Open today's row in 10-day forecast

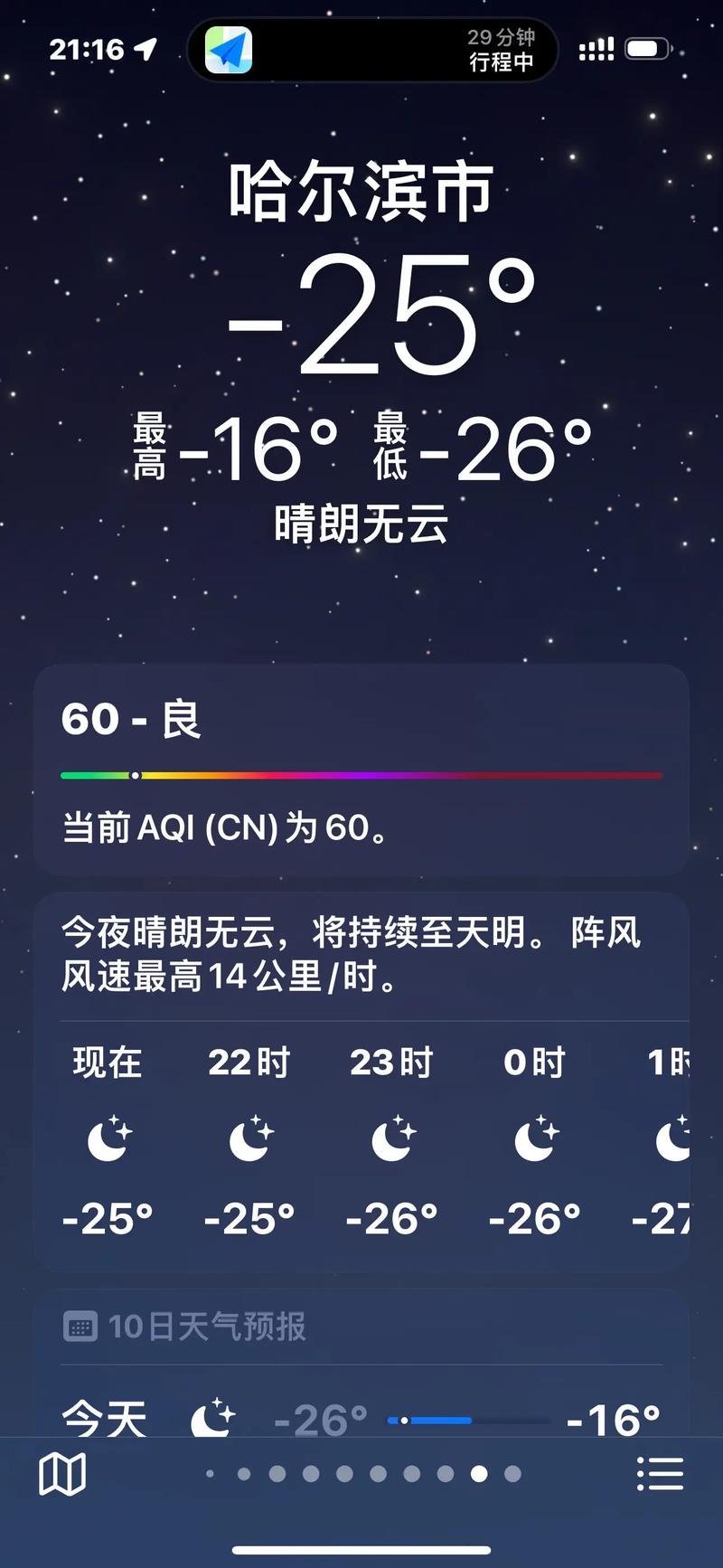click(x=361, y=1418)
